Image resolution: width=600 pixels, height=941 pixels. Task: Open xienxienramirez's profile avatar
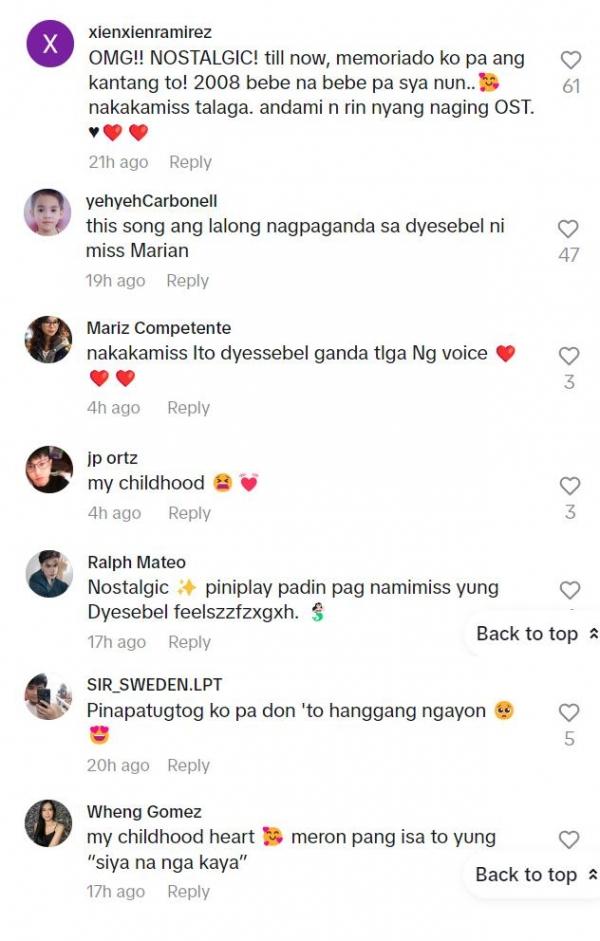click(x=49, y=45)
